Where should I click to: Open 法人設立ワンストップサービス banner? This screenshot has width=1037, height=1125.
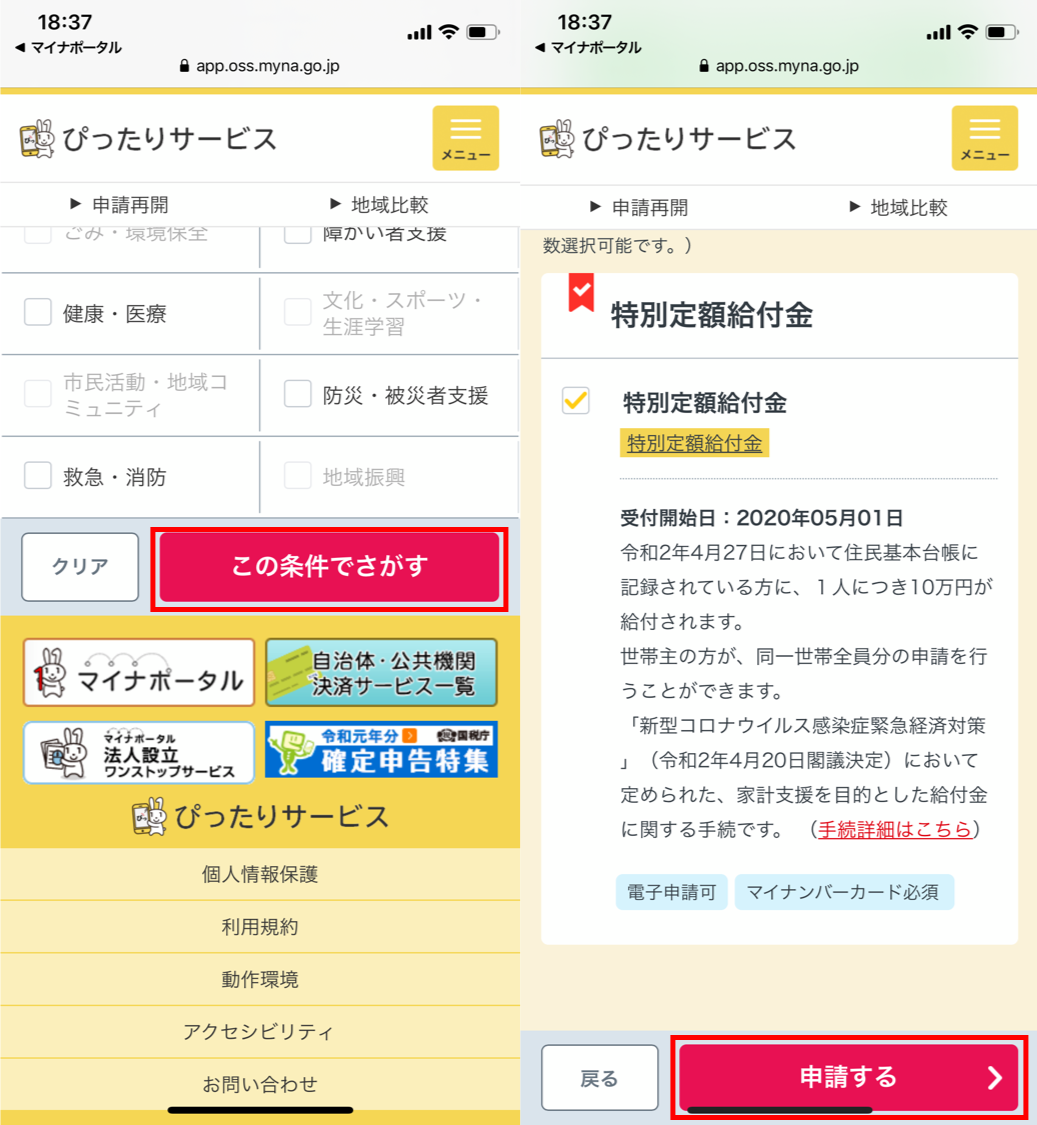[x=139, y=752]
